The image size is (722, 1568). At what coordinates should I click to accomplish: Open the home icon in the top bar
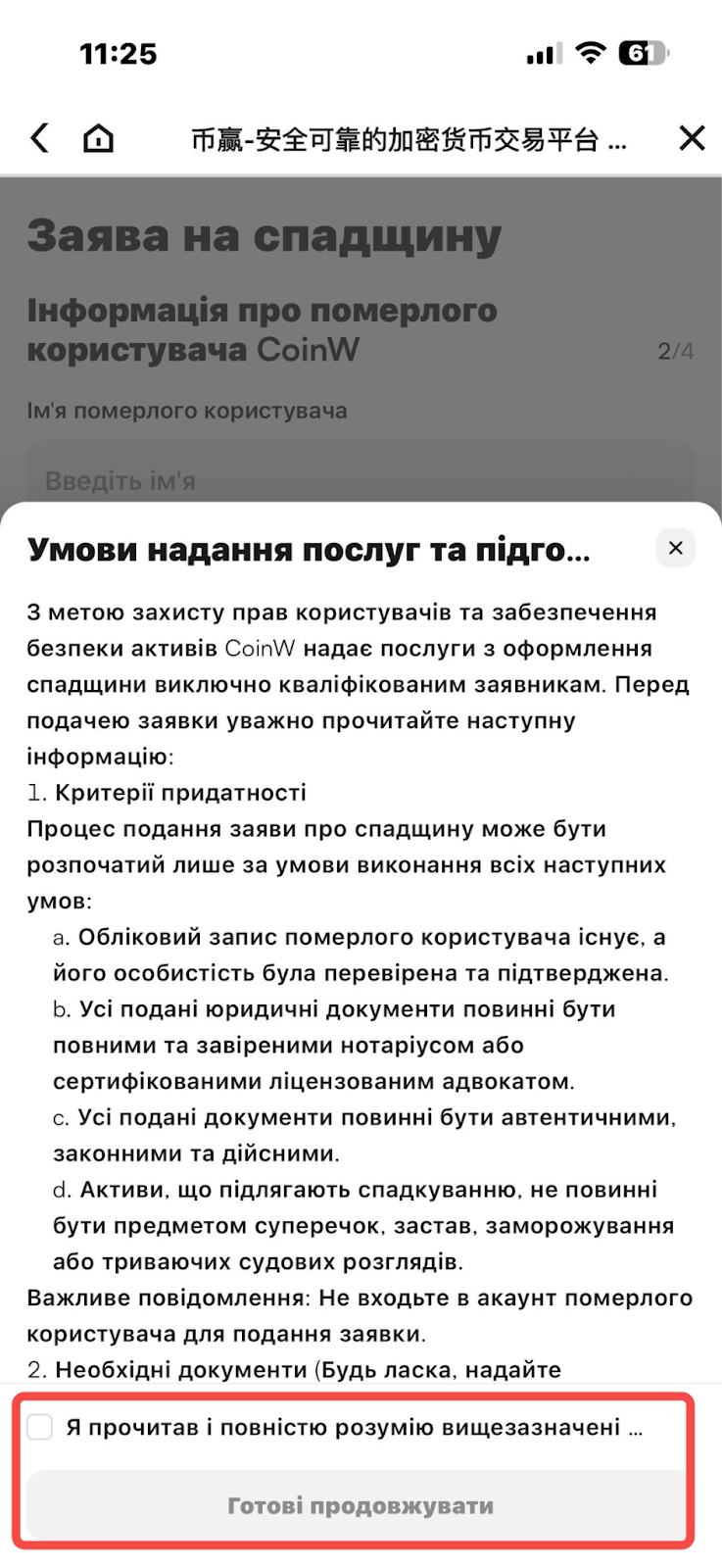[98, 138]
